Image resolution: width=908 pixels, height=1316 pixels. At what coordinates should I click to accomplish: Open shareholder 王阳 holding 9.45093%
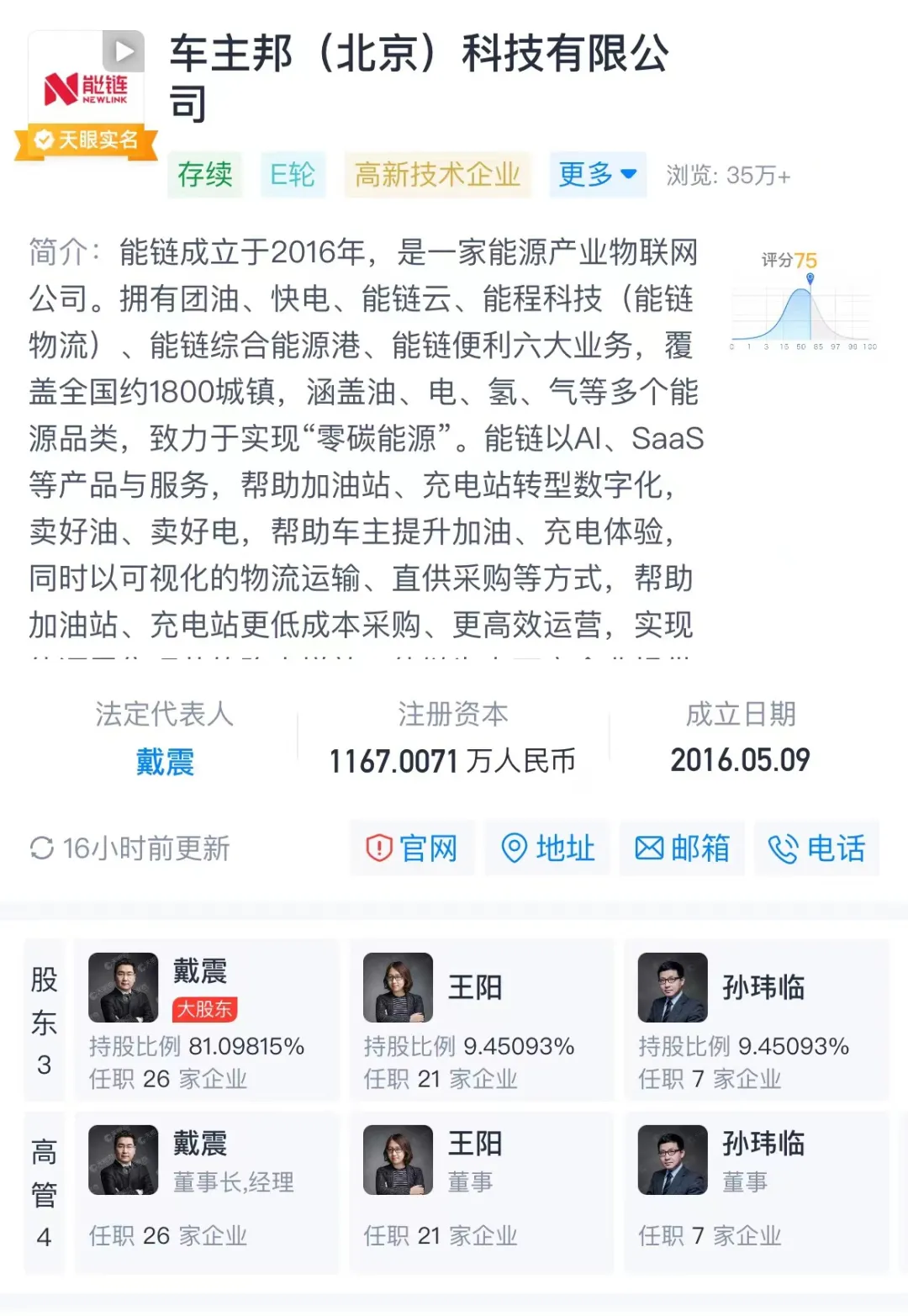[x=481, y=1019]
